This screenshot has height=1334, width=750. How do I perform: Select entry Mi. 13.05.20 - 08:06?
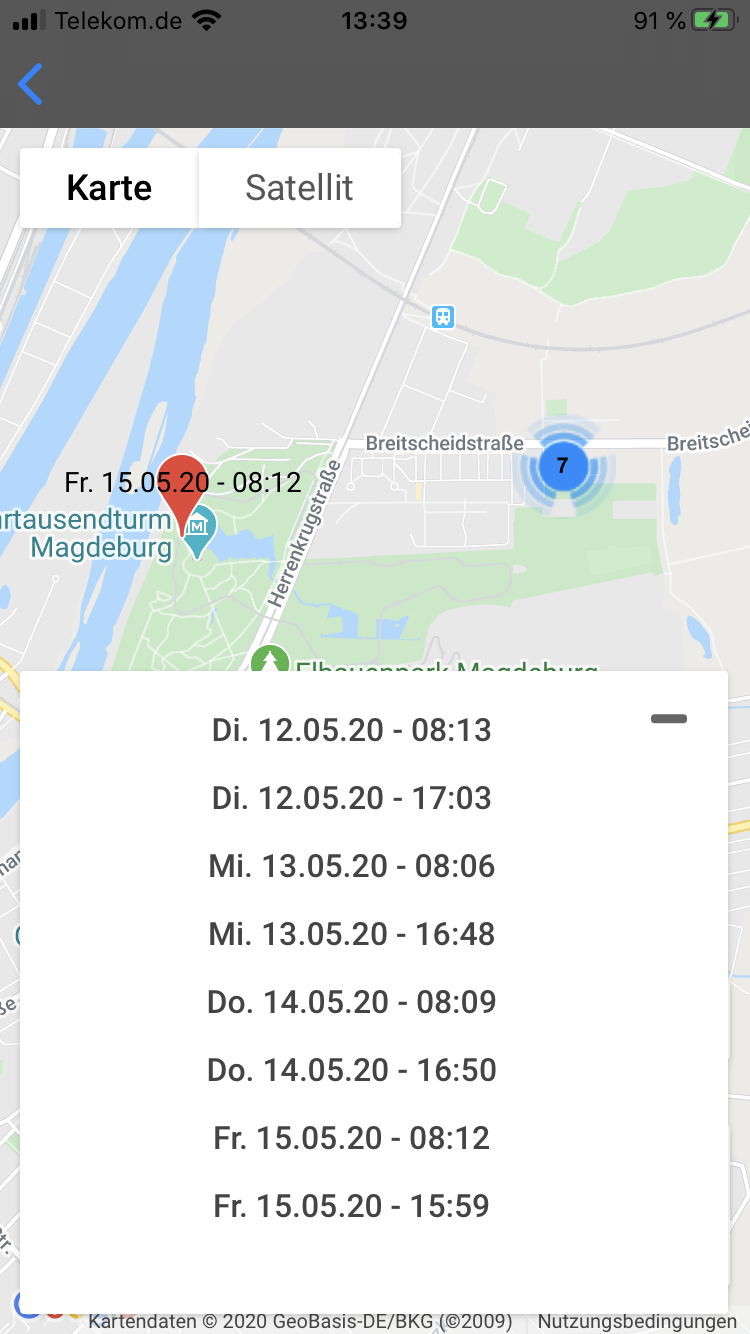pyautogui.click(x=352, y=866)
